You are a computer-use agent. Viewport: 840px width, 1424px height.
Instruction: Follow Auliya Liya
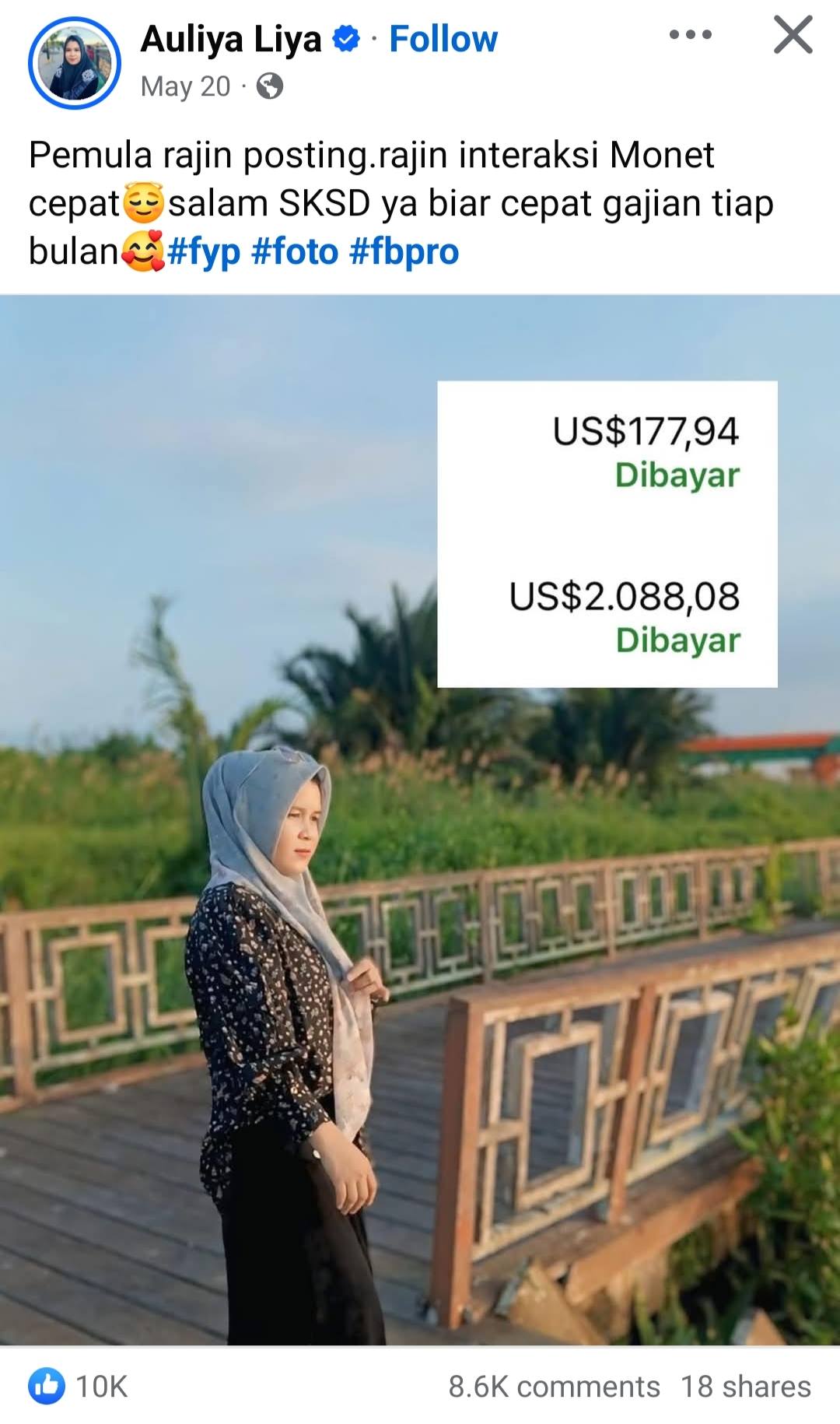[443, 39]
